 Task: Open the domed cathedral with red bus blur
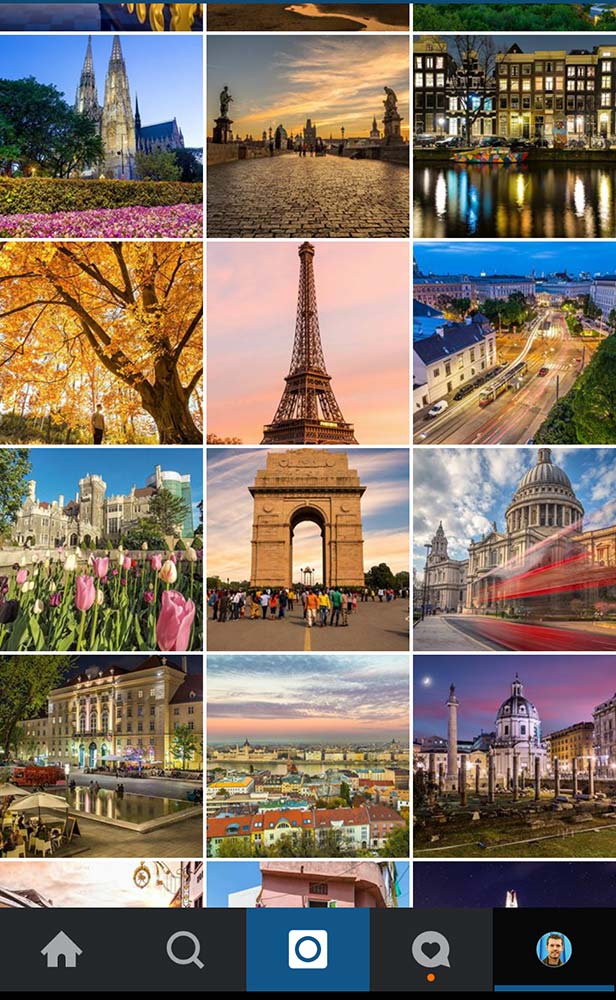(514, 550)
